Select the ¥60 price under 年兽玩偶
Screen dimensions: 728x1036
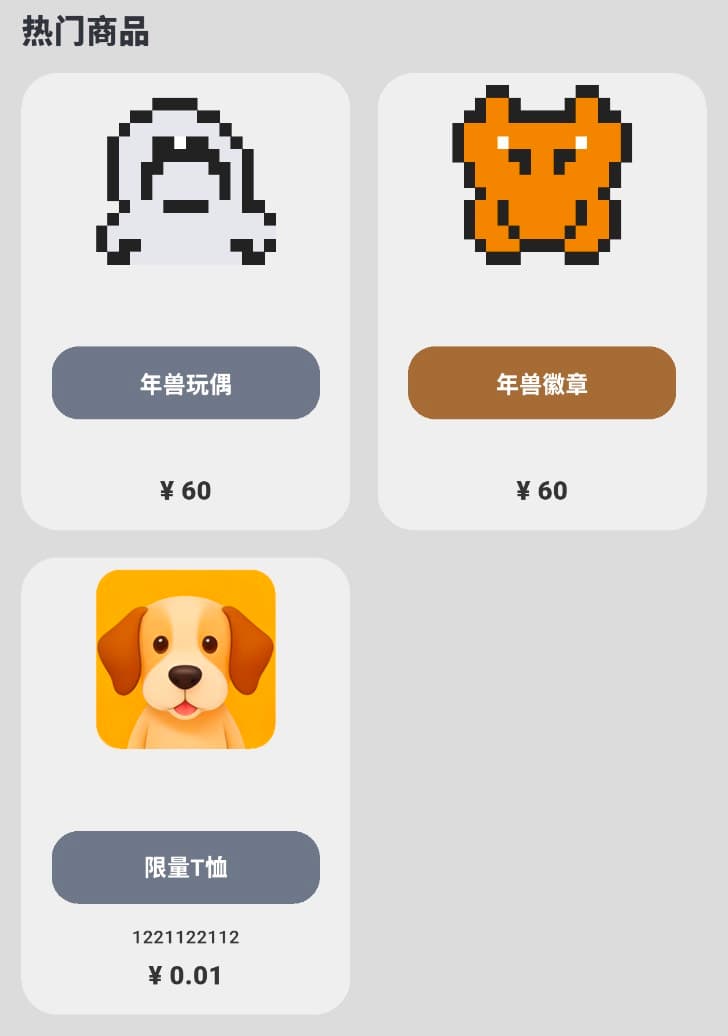(x=186, y=491)
